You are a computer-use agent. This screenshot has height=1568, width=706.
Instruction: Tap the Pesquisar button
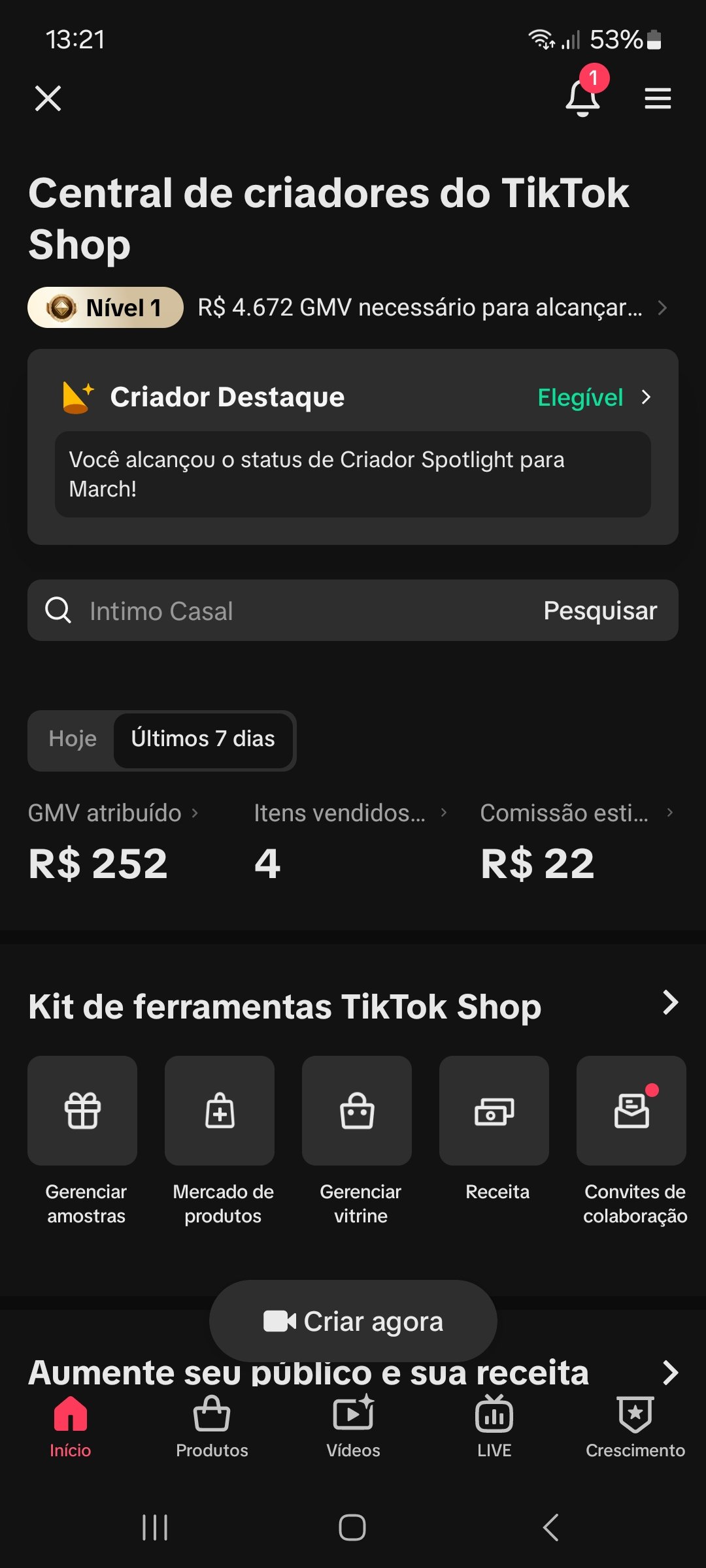(x=600, y=611)
